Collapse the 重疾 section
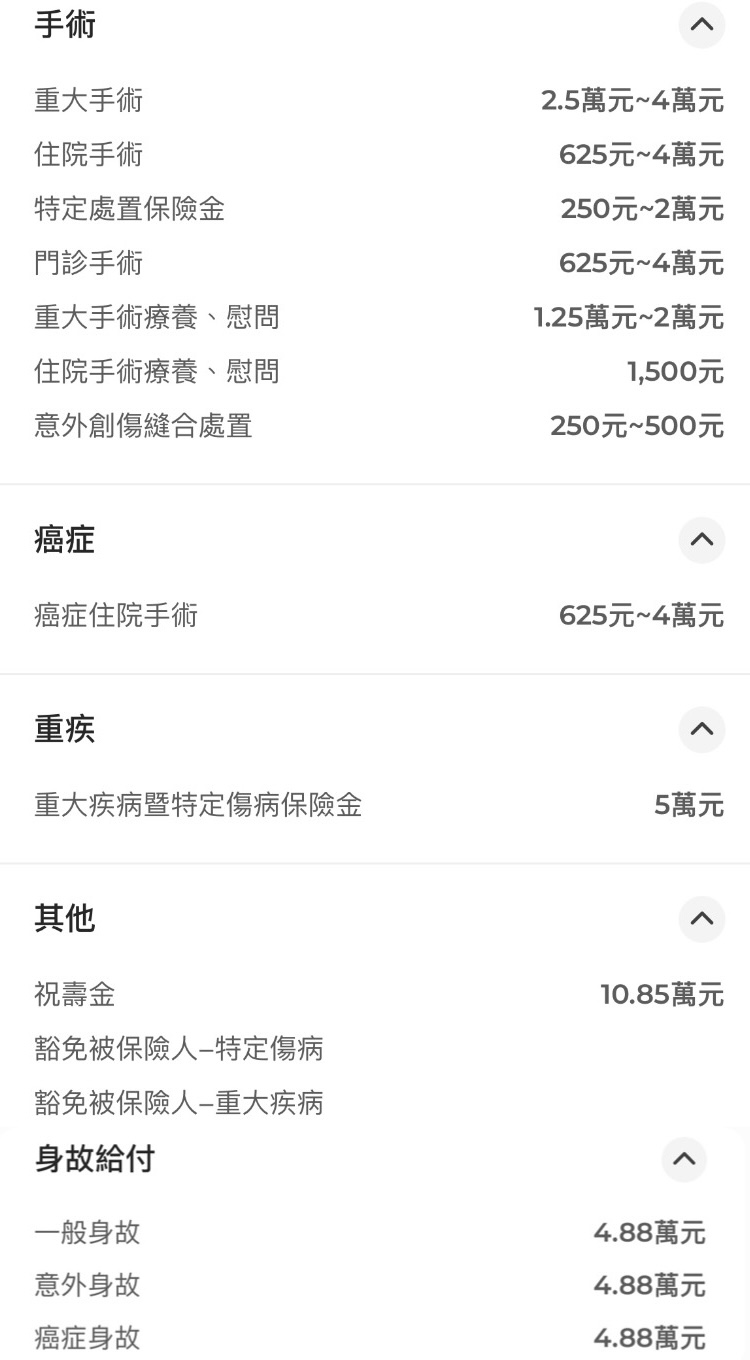Image resolution: width=750 pixels, height=1360 pixels. pyautogui.click(x=702, y=729)
